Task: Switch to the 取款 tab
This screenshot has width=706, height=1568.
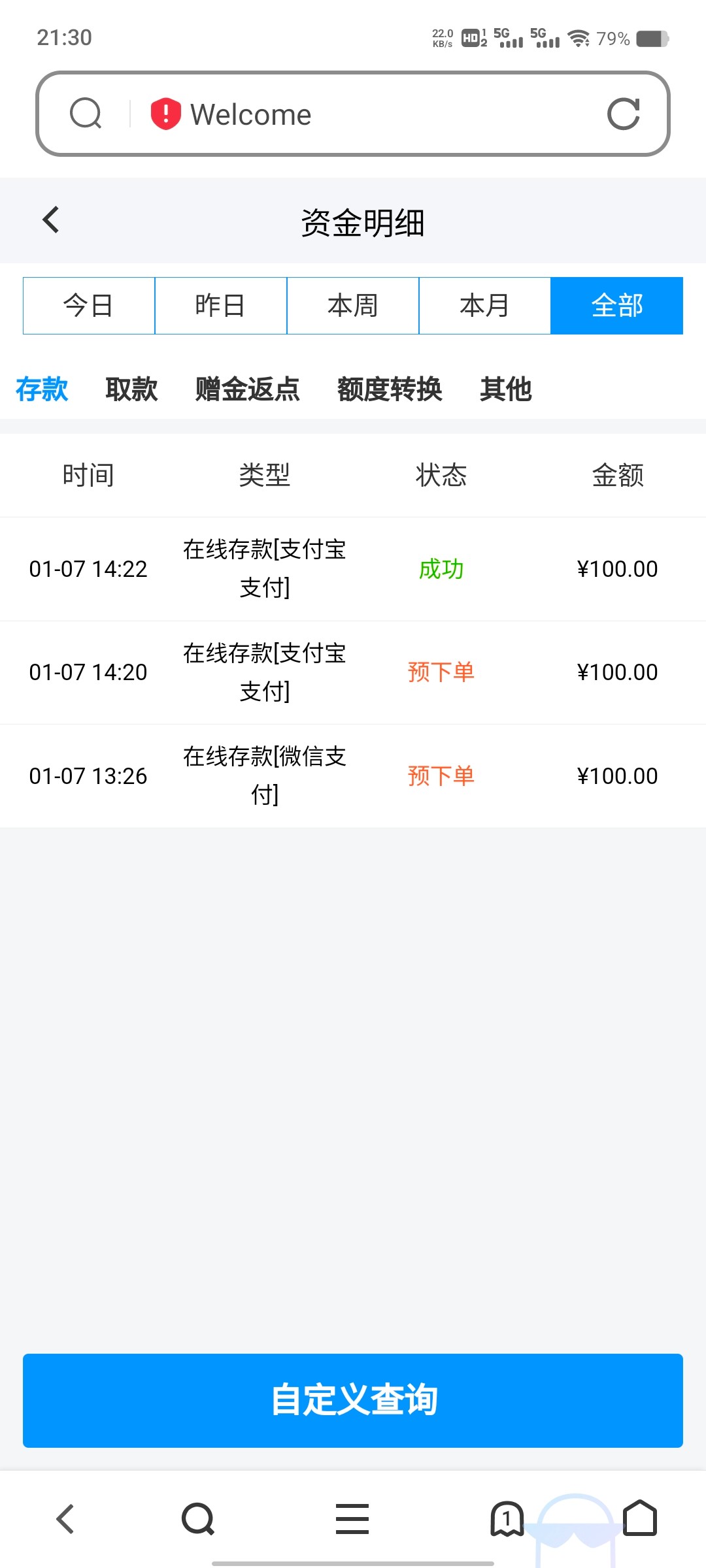Action: click(x=131, y=389)
